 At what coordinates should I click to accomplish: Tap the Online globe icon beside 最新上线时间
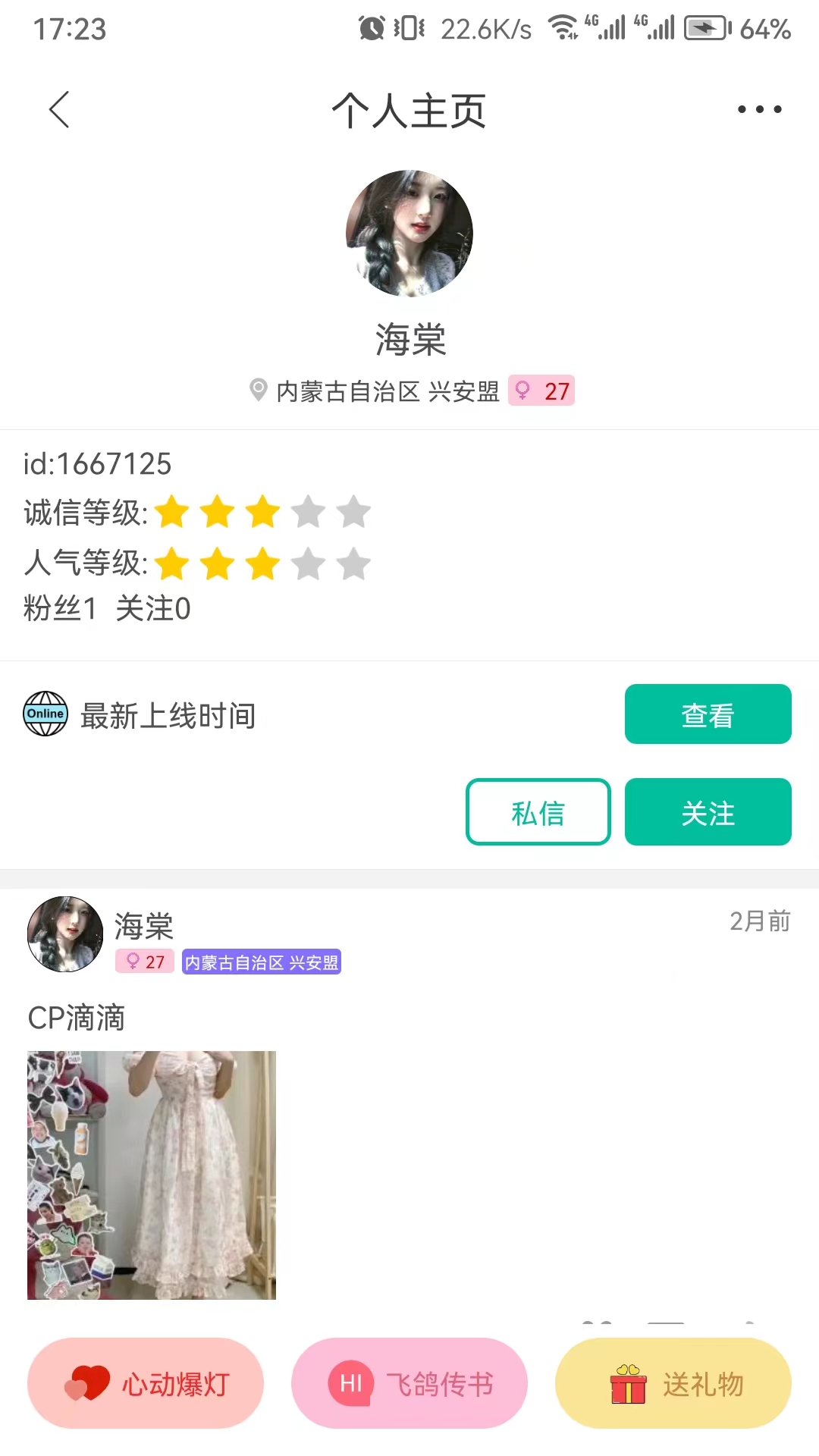(x=45, y=714)
